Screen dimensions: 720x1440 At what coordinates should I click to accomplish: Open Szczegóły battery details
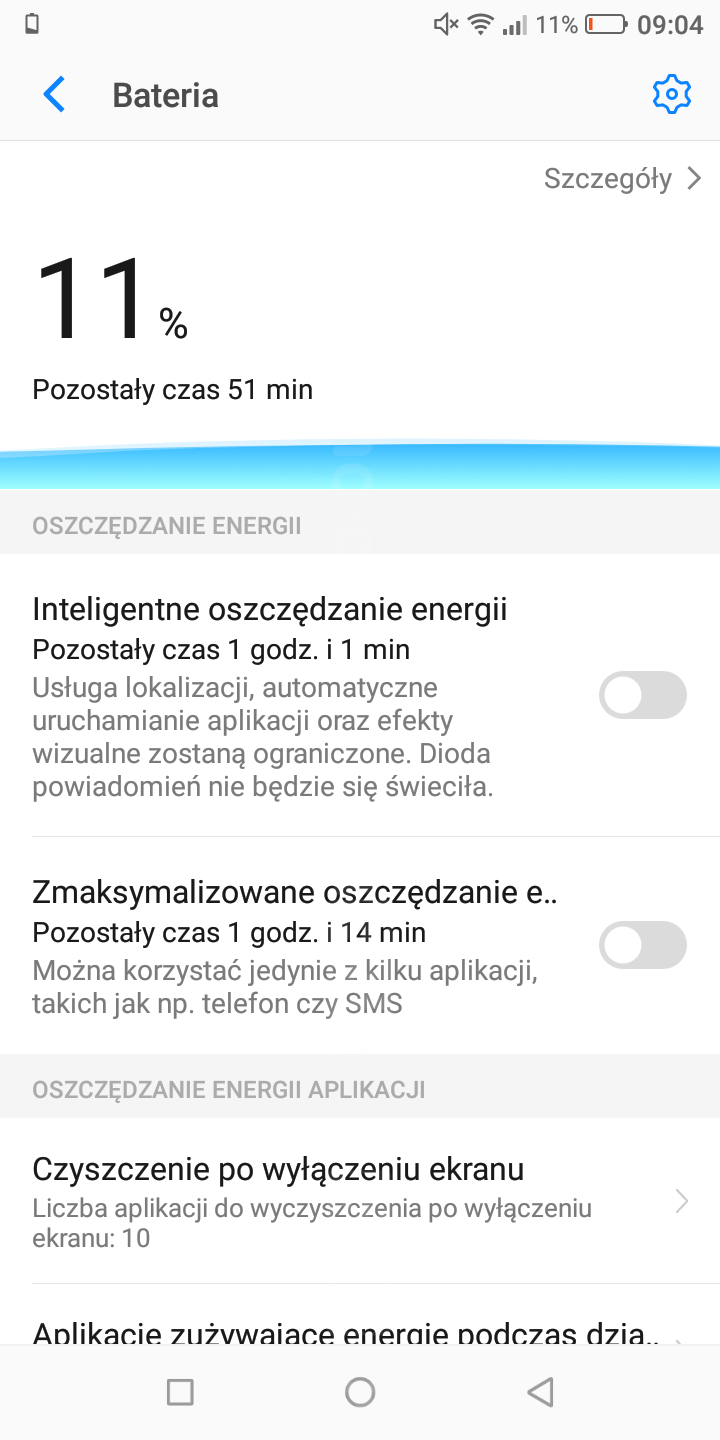tap(622, 179)
